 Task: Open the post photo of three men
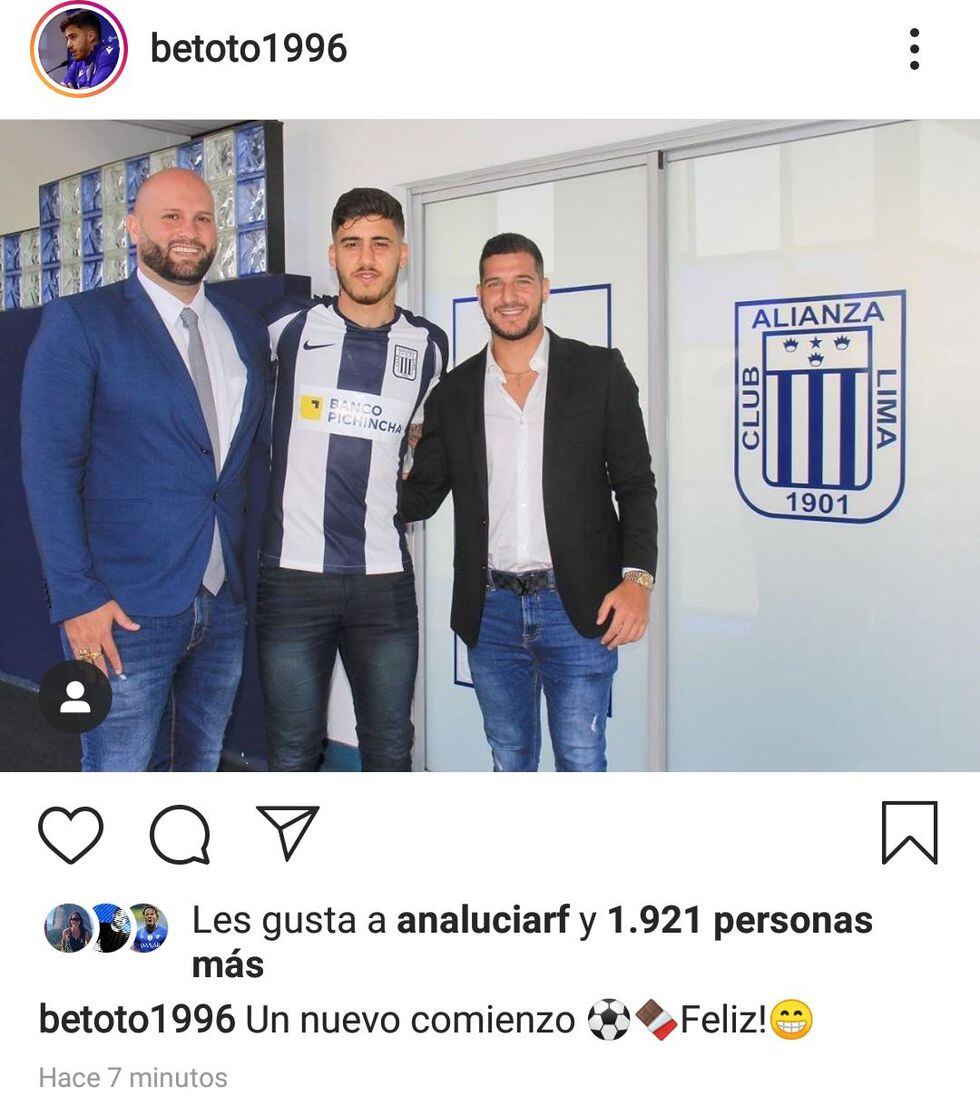[x=490, y=445]
